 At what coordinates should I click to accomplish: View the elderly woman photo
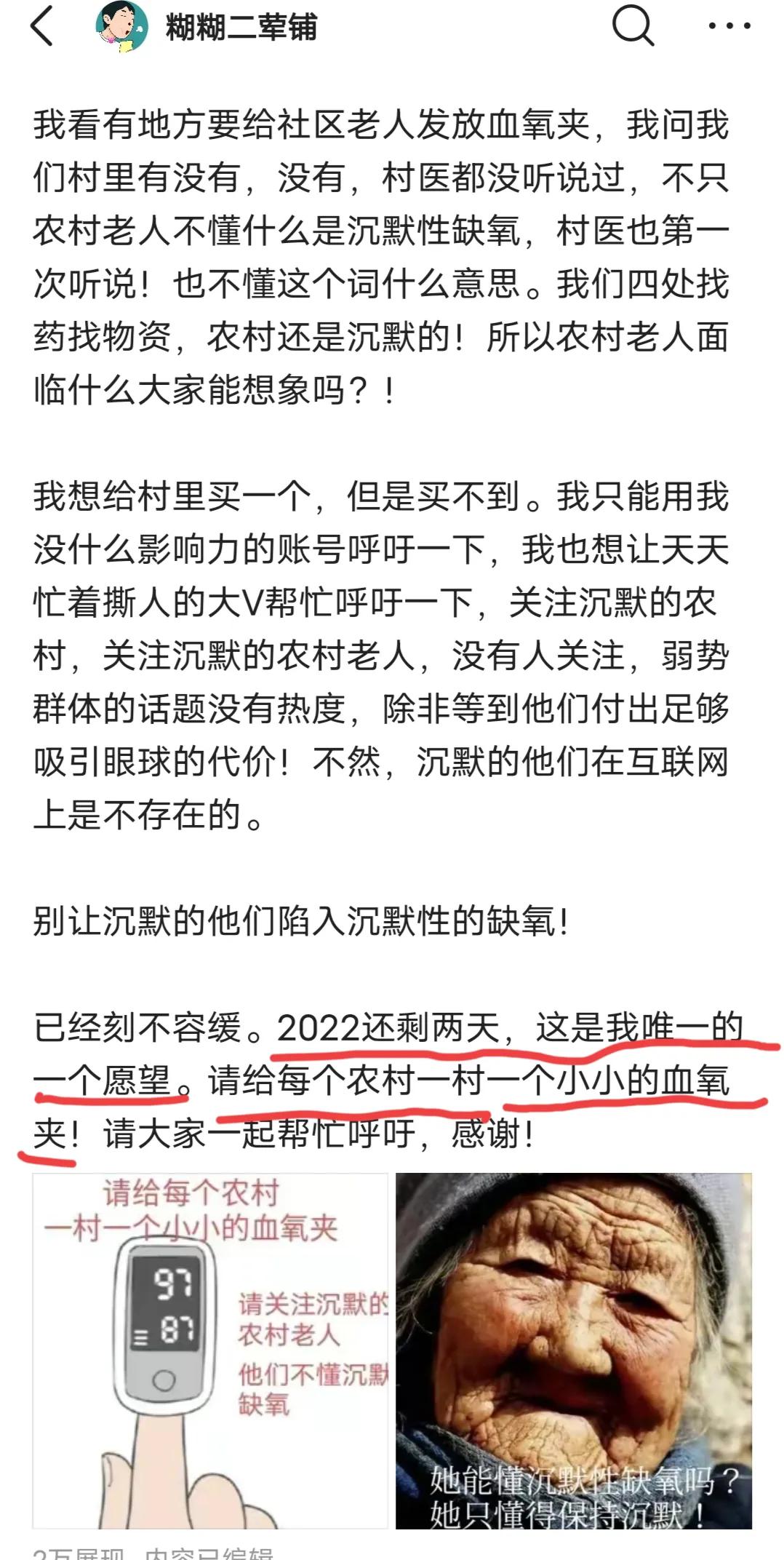click(x=574, y=1350)
